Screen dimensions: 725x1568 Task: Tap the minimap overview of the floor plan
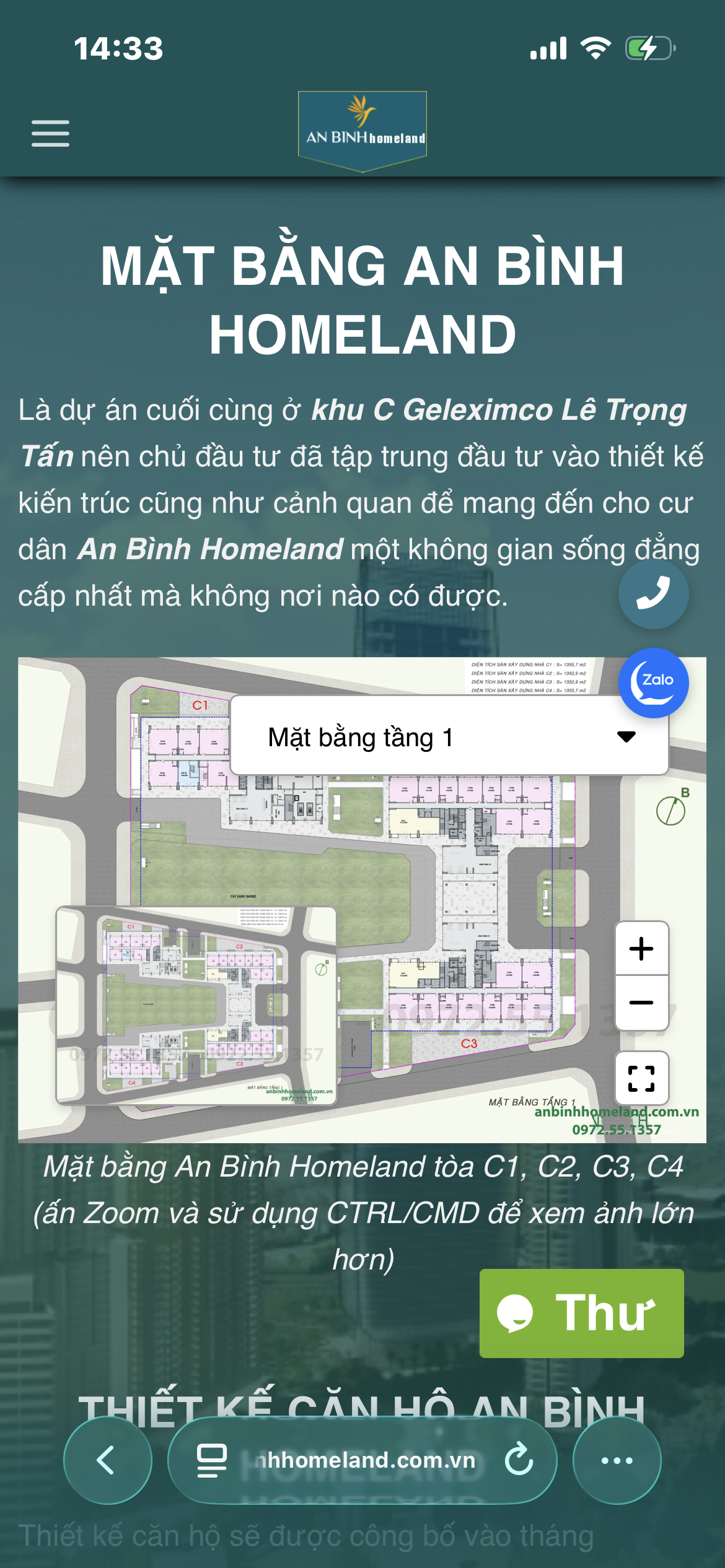coord(196,1005)
